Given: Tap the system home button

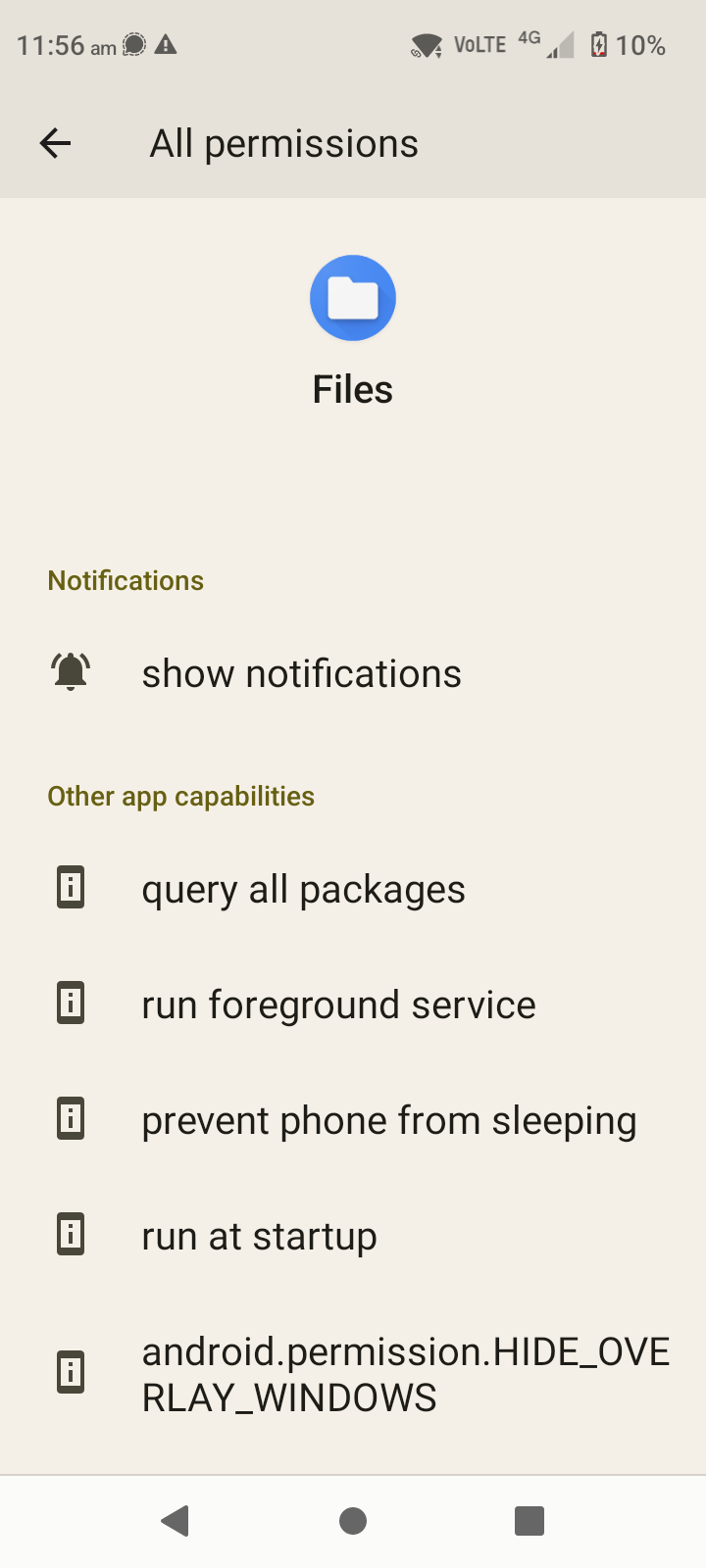Looking at the screenshot, I should click(x=353, y=1521).
